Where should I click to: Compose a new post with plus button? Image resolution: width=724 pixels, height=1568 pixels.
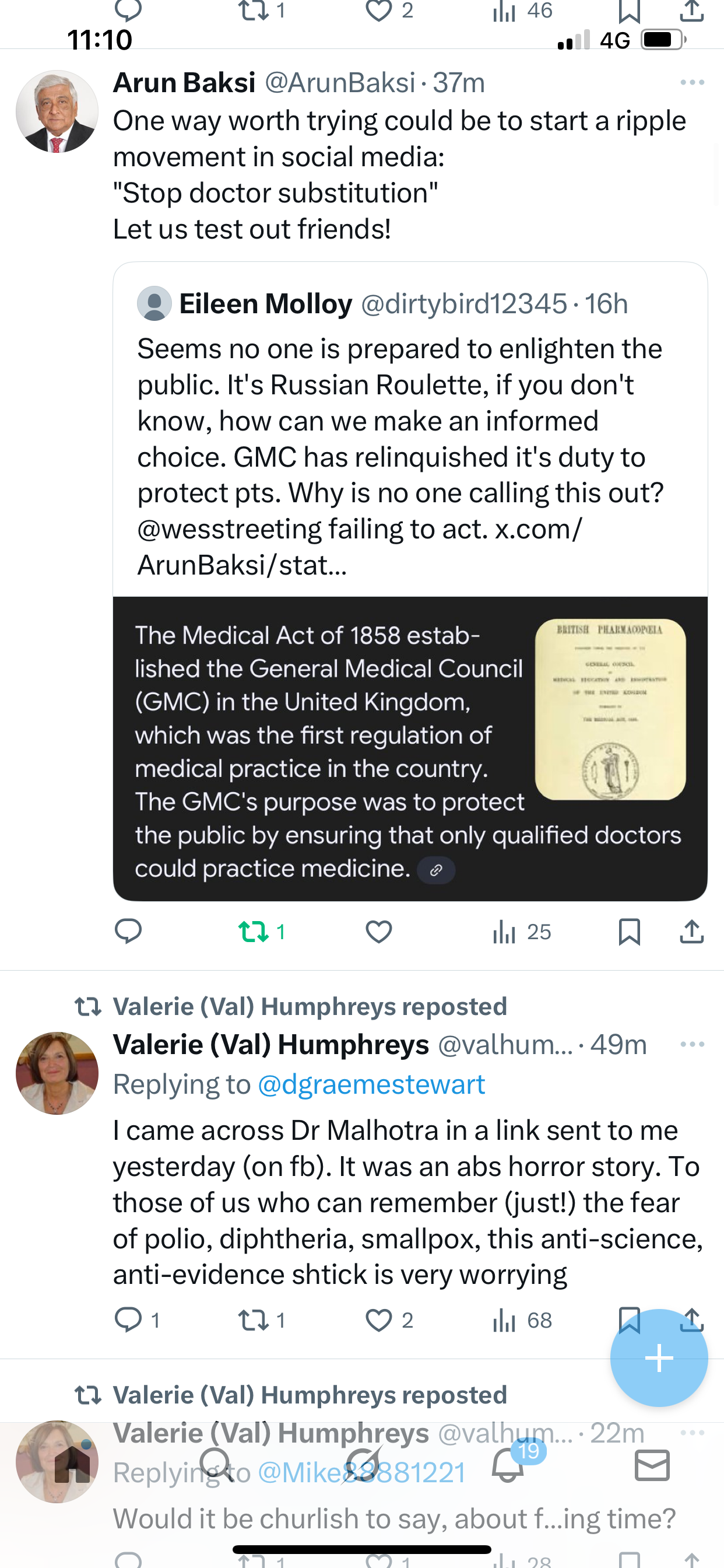pyautogui.click(x=659, y=1358)
